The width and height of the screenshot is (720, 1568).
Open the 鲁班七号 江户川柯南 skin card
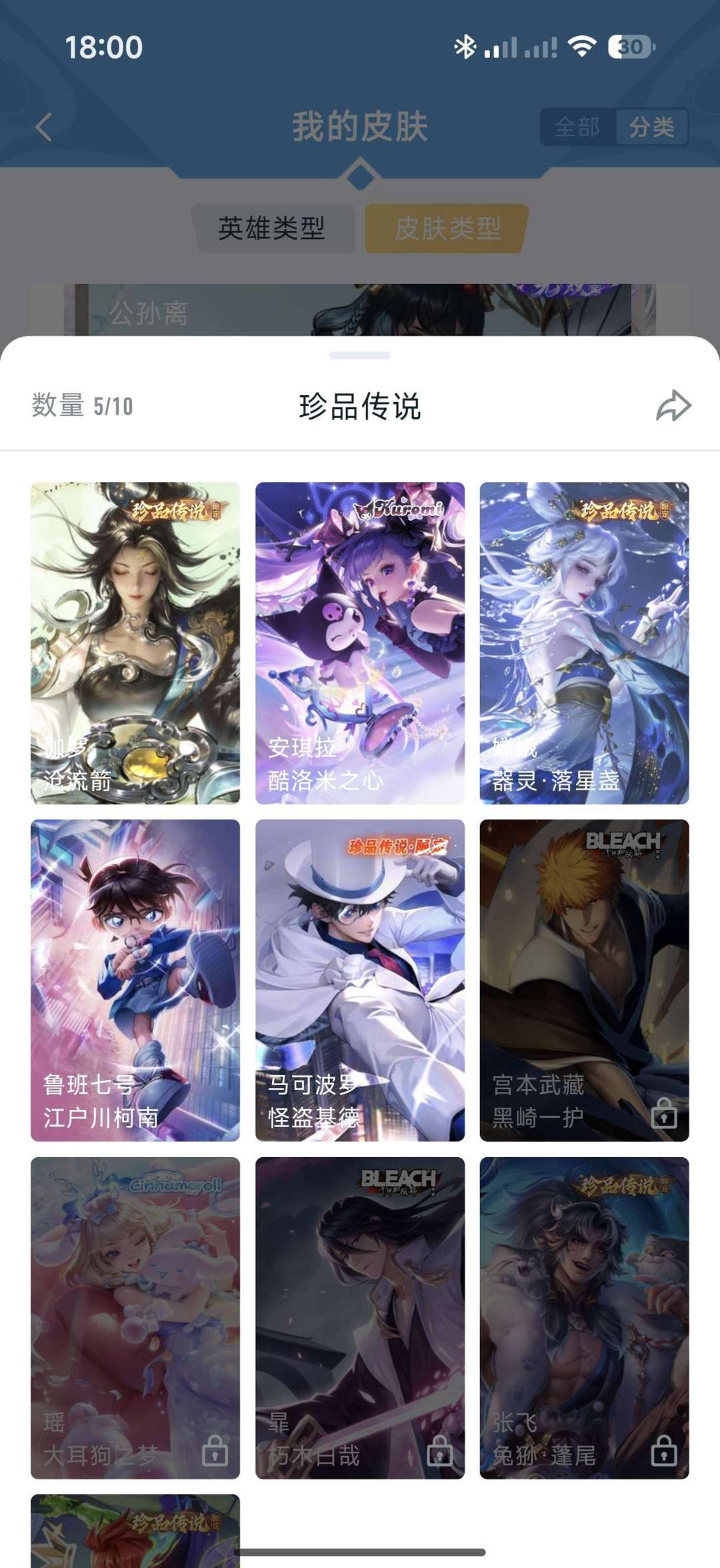click(x=135, y=980)
